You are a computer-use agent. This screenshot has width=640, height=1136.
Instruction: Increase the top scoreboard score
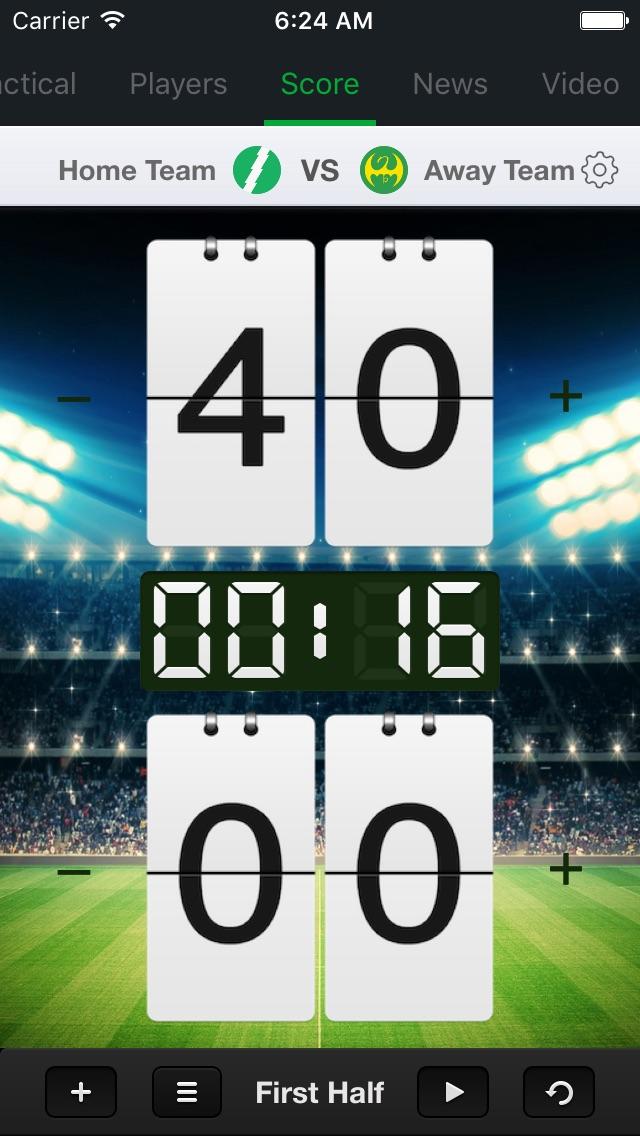tap(566, 398)
